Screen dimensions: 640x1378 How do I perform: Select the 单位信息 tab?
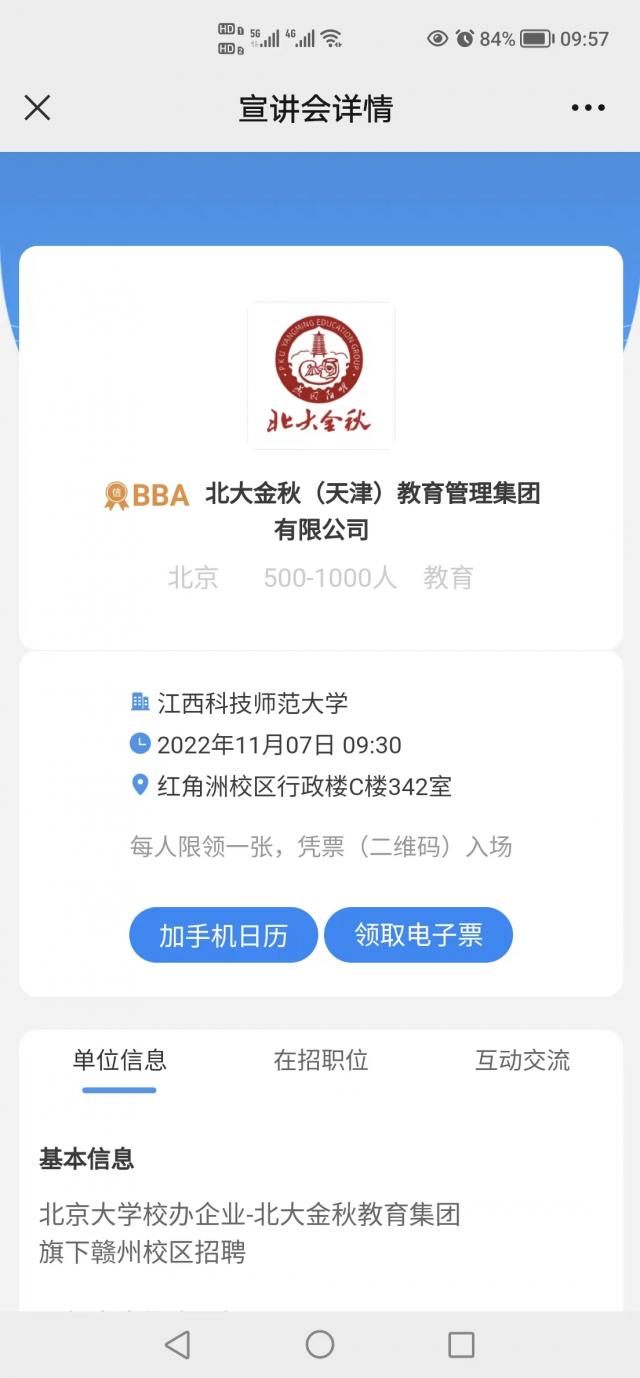coord(119,1060)
